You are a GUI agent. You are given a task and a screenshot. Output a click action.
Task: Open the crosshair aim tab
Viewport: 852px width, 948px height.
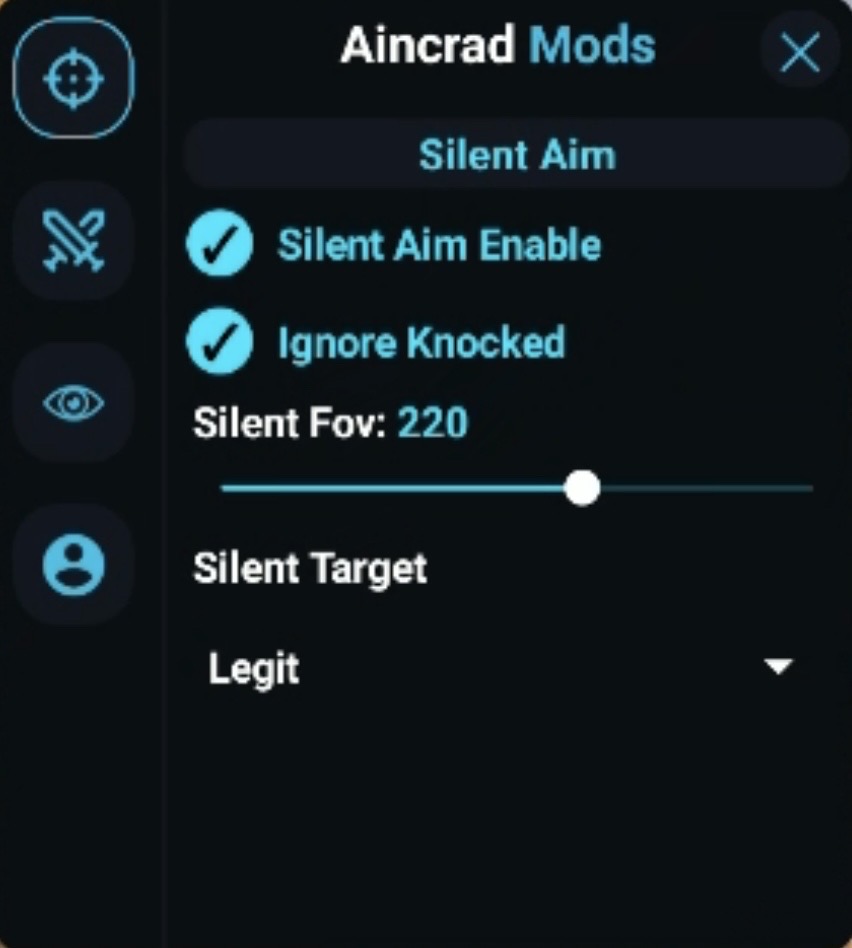[x=73, y=80]
